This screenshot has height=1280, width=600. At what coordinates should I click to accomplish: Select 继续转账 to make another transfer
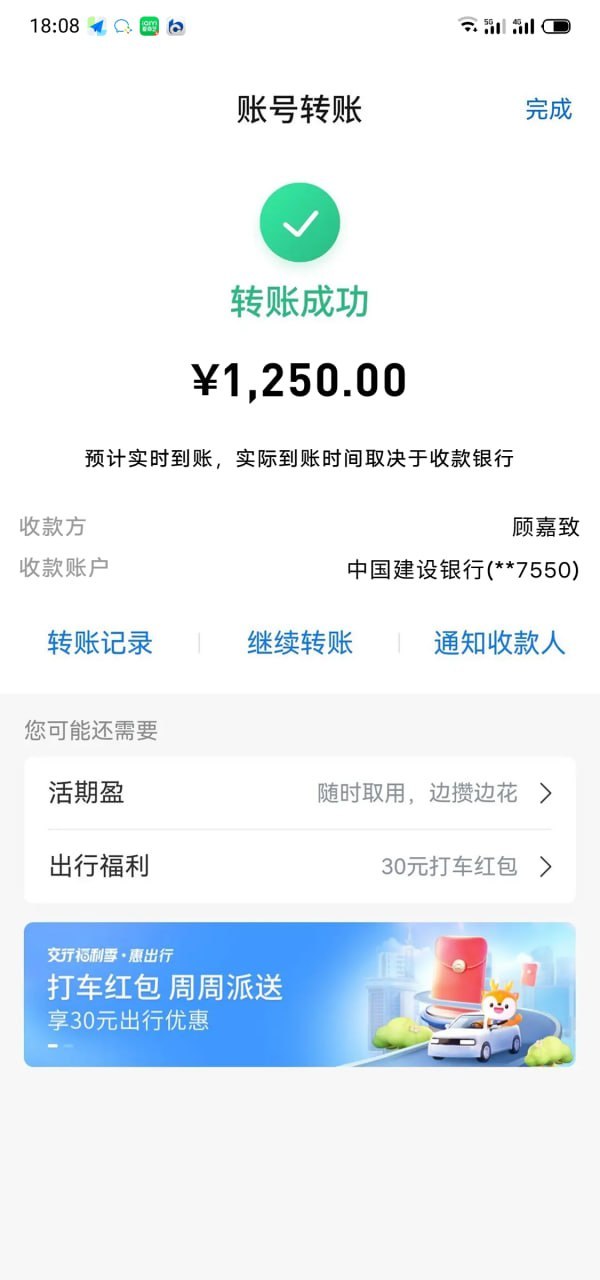300,643
